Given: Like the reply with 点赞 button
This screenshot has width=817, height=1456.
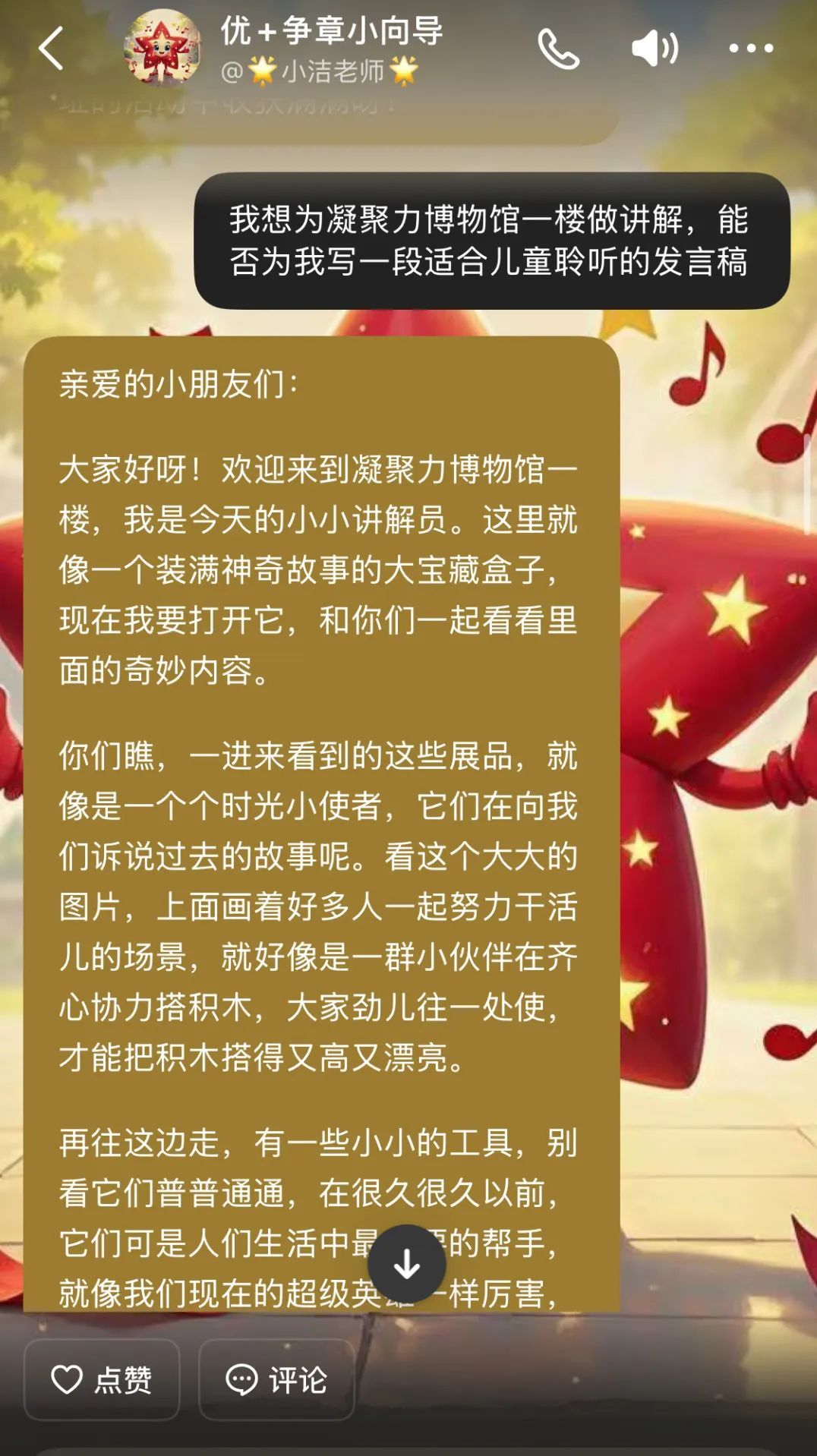Looking at the screenshot, I should pos(102,1379).
